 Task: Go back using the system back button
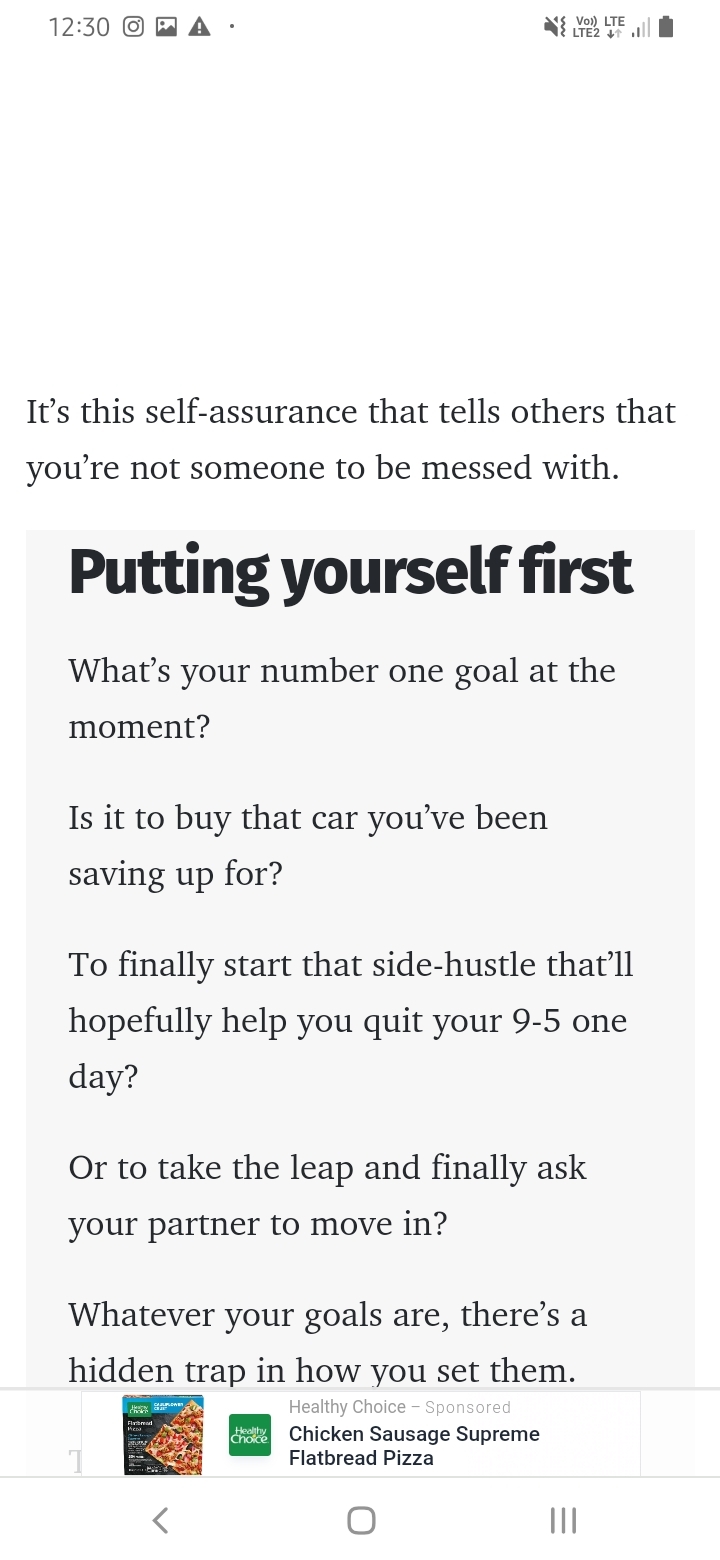(160, 1520)
